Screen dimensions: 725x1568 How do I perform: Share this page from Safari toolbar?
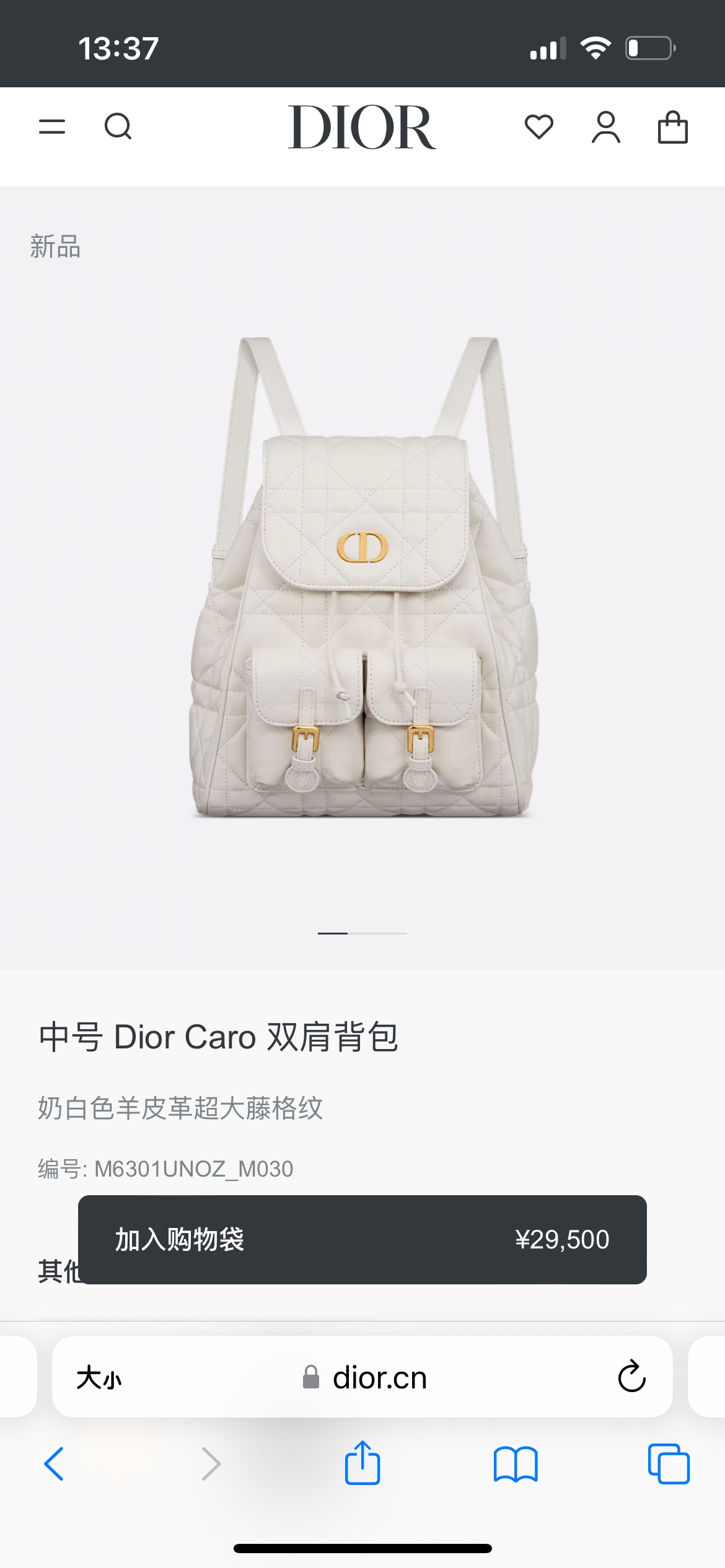pos(362,1463)
